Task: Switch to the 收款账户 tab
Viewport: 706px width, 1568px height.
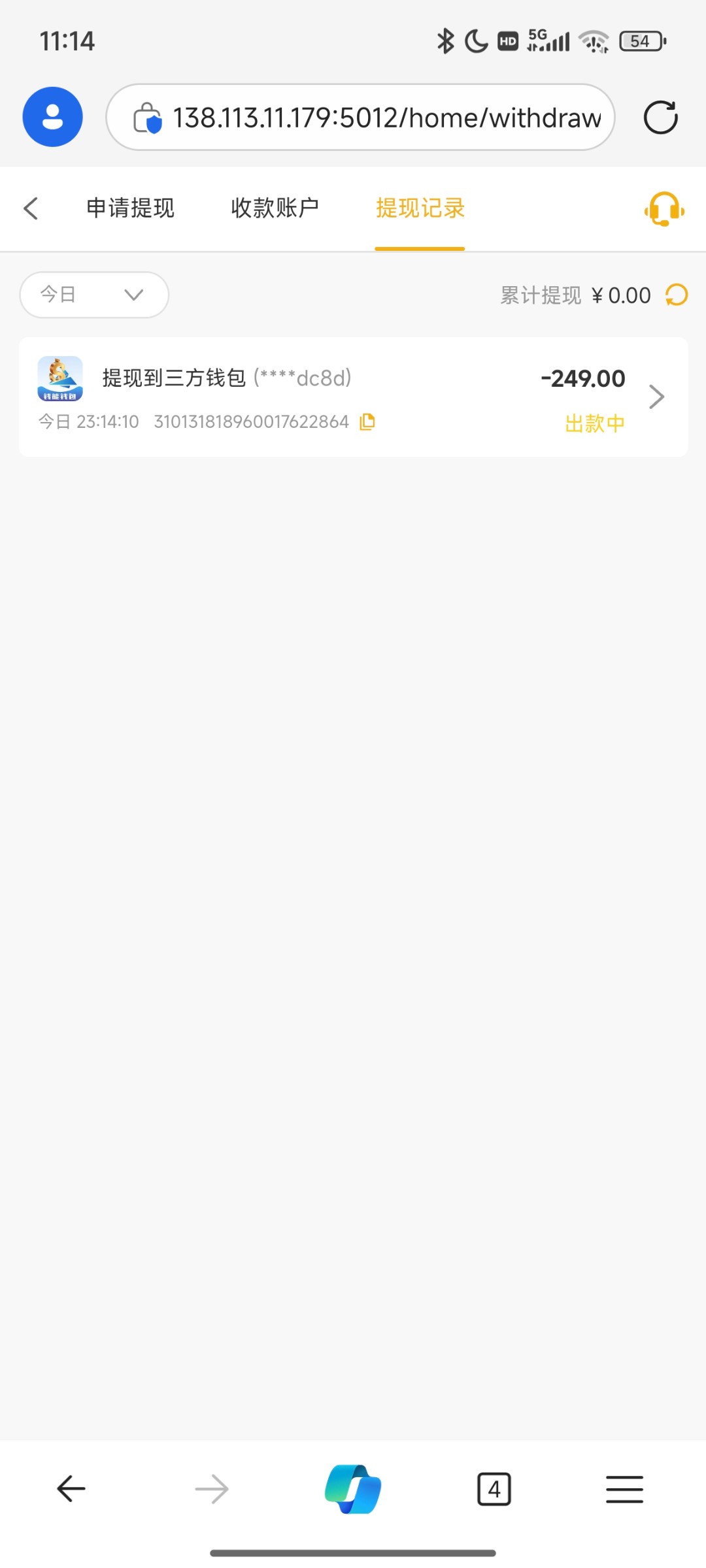Action: click(x=275, y=208)
